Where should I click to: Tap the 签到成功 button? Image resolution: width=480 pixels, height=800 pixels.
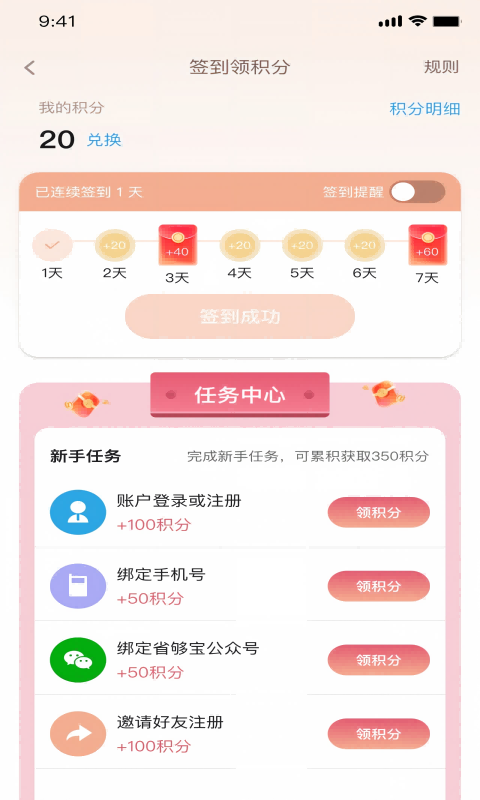[x=240, y=316]
